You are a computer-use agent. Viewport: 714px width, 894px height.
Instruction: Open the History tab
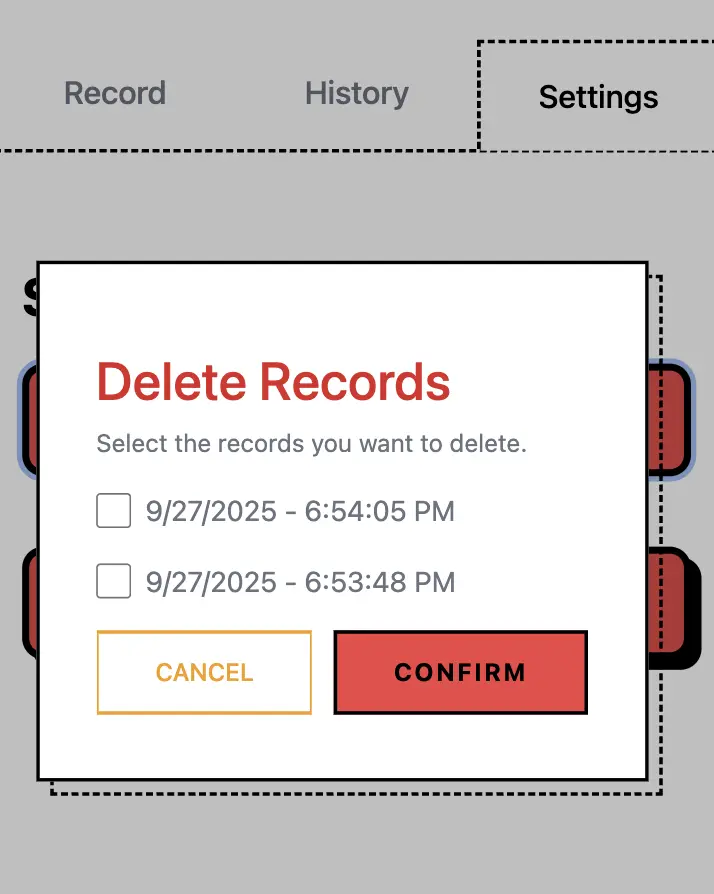(356, 94)
